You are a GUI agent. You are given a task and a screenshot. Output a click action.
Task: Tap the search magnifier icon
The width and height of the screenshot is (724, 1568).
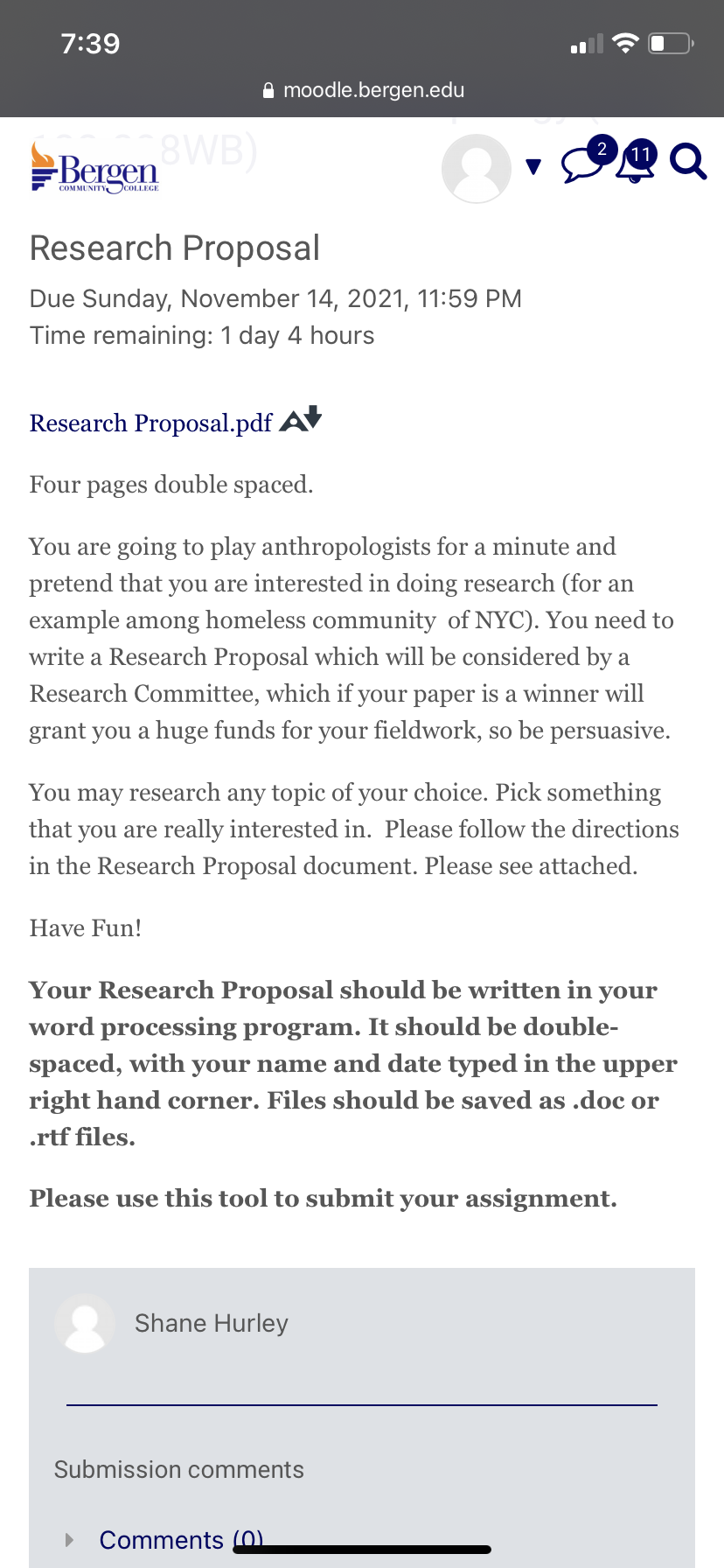pos(688,162)
